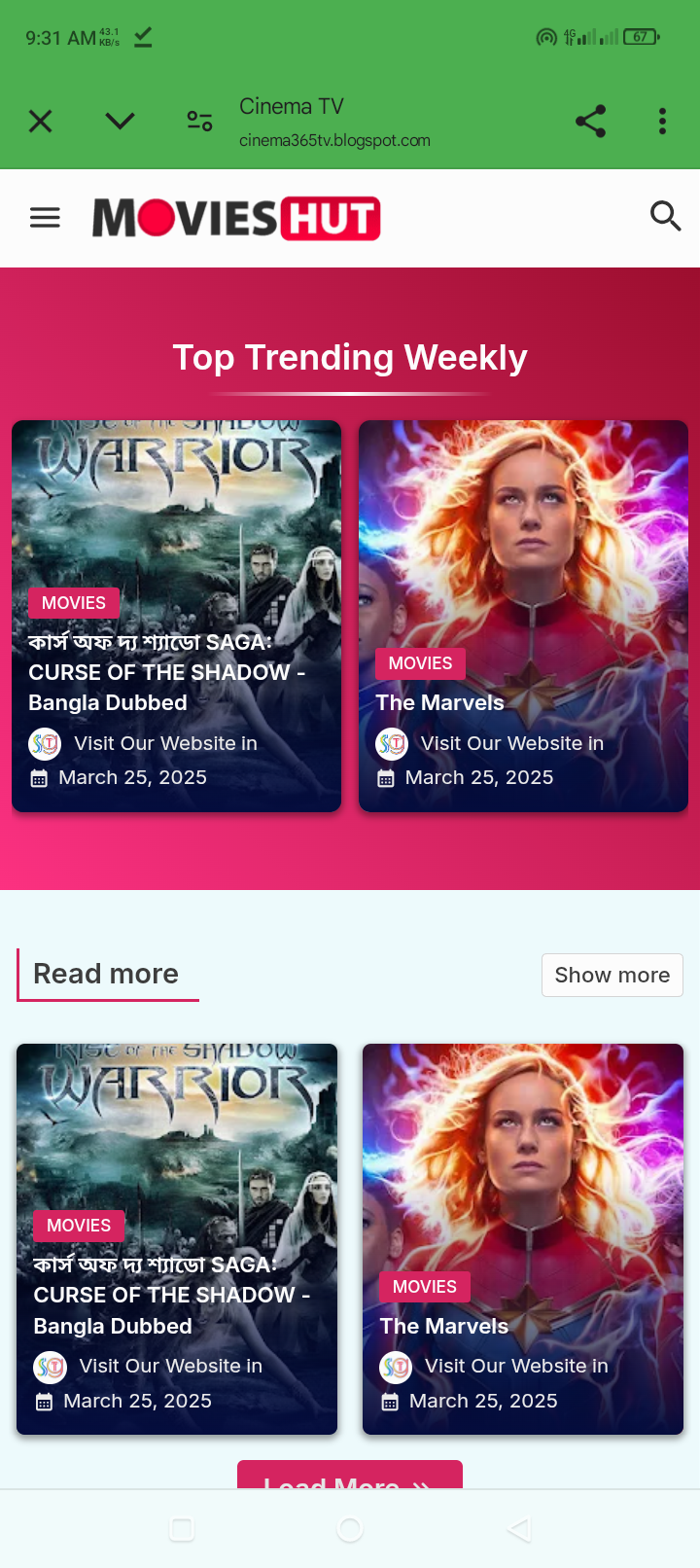Go to home via the system home button

tap(350, 1529)
